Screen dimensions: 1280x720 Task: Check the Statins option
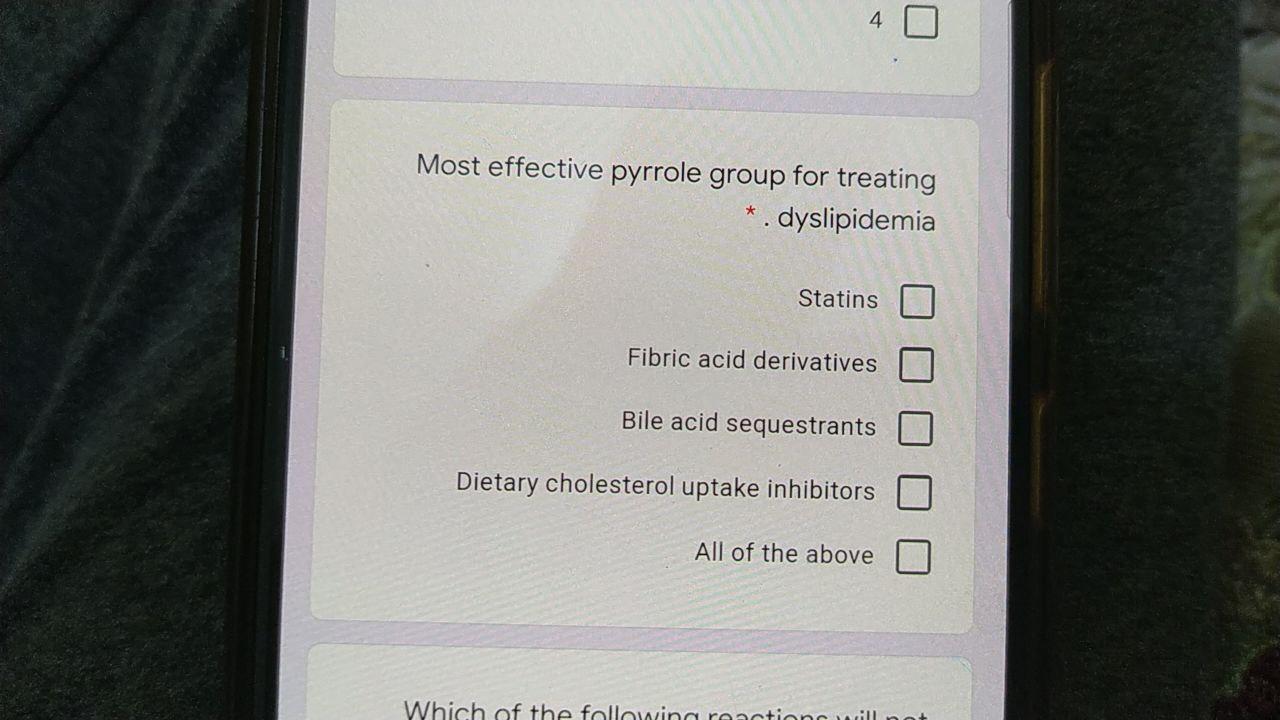pos(917,301)
